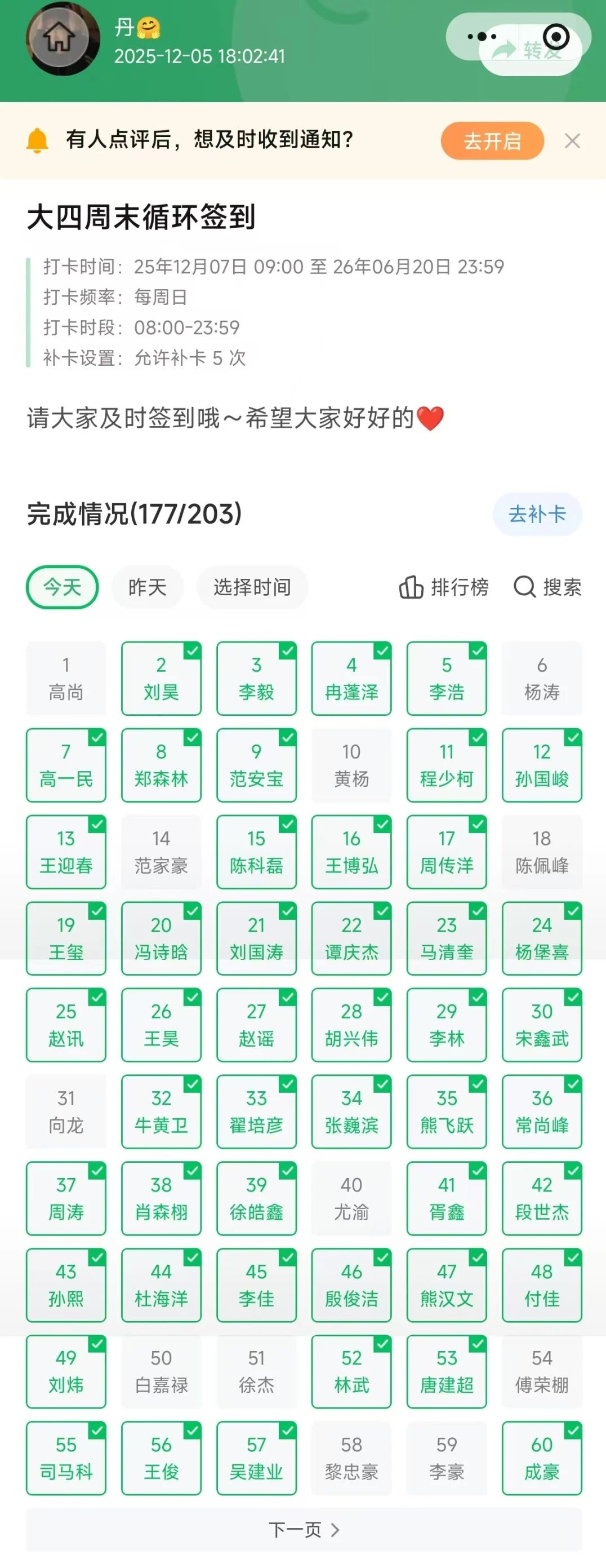The width and height of the screenshot is (606, 1568).
Task: Select the 今天 tab
Action: pos(62,587)
